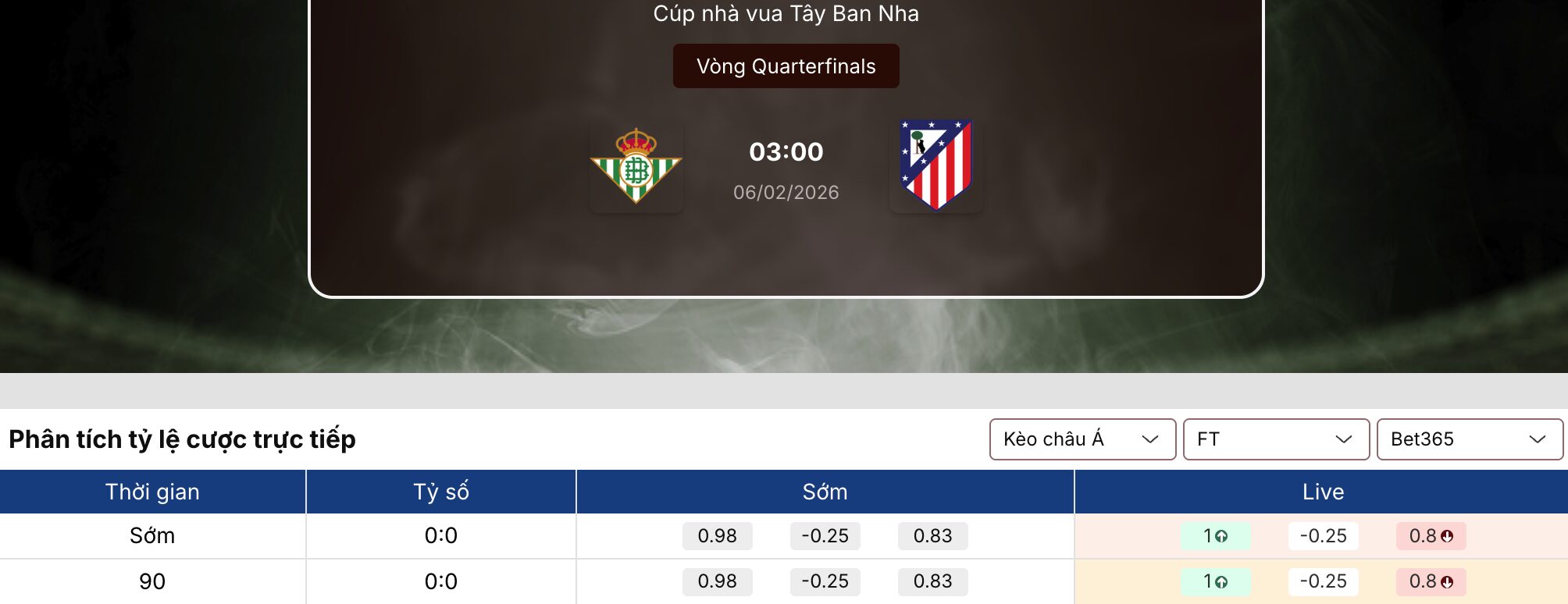Open the Bet365 bookmaker dropdown

1469,439
